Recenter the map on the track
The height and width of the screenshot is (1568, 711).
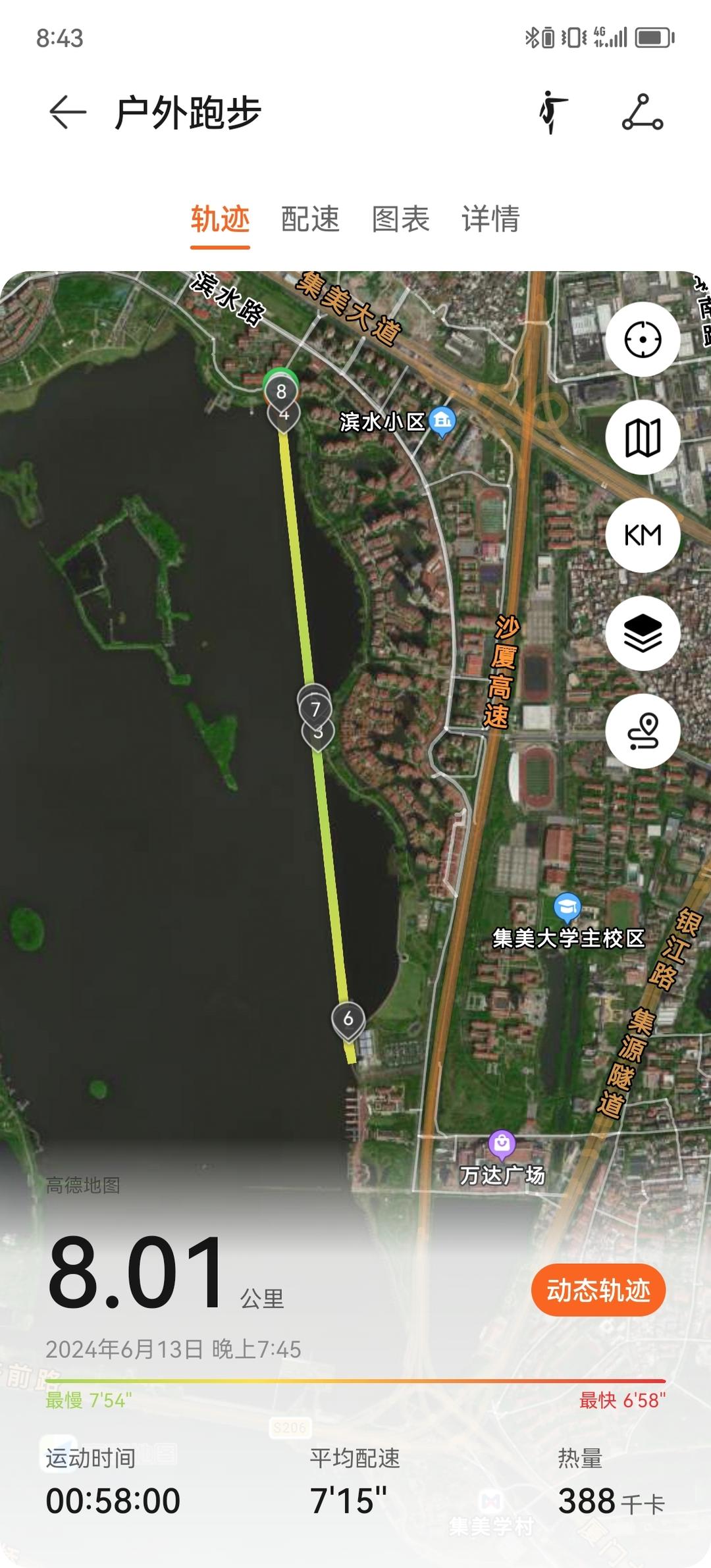643,340
